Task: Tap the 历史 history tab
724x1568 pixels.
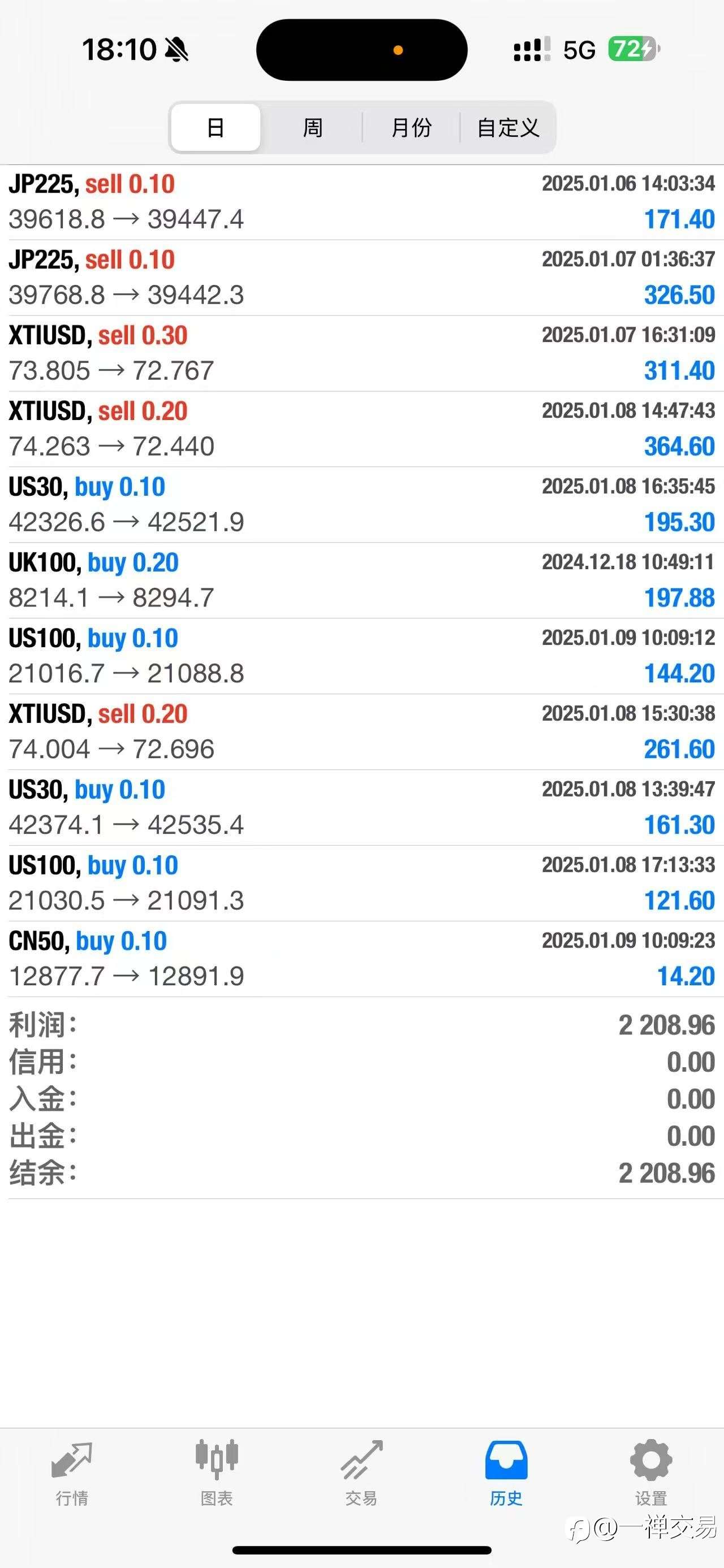Action: tap(506, 1472)
